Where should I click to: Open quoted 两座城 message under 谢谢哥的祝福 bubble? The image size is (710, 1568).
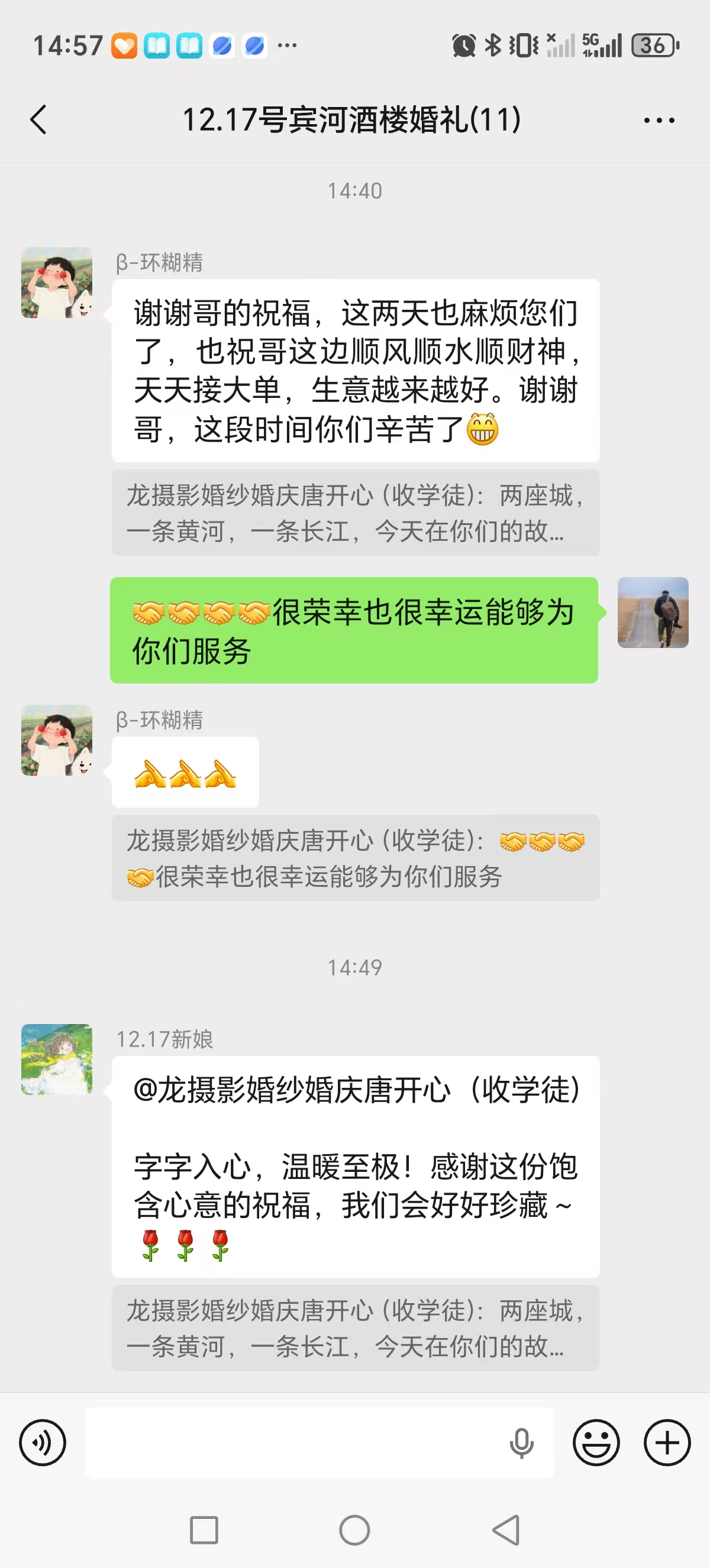[x=356, y=513]
